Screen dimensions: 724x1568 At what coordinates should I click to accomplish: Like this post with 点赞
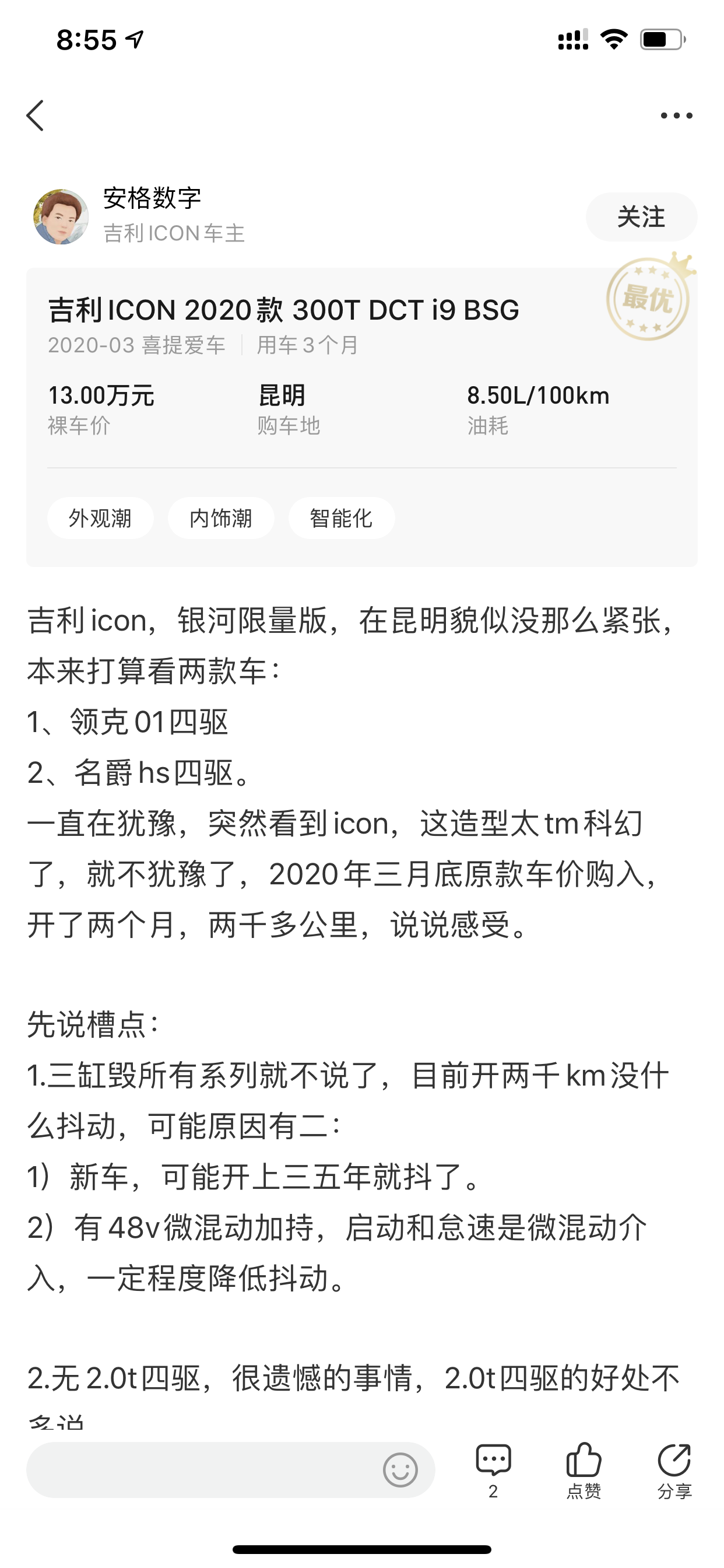pyautogui.click(x=584, y=1471)
